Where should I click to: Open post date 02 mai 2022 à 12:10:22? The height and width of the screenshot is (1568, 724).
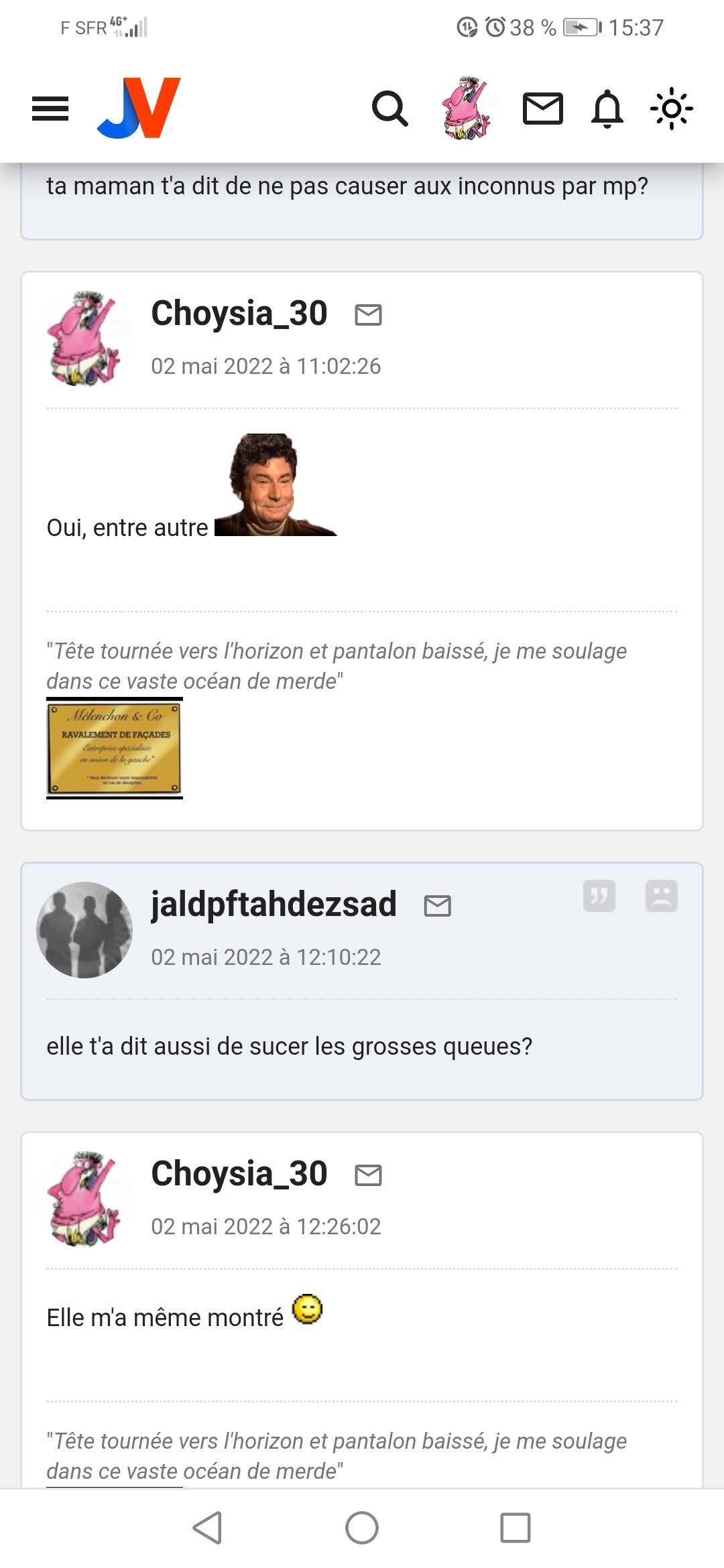[265, 957]
